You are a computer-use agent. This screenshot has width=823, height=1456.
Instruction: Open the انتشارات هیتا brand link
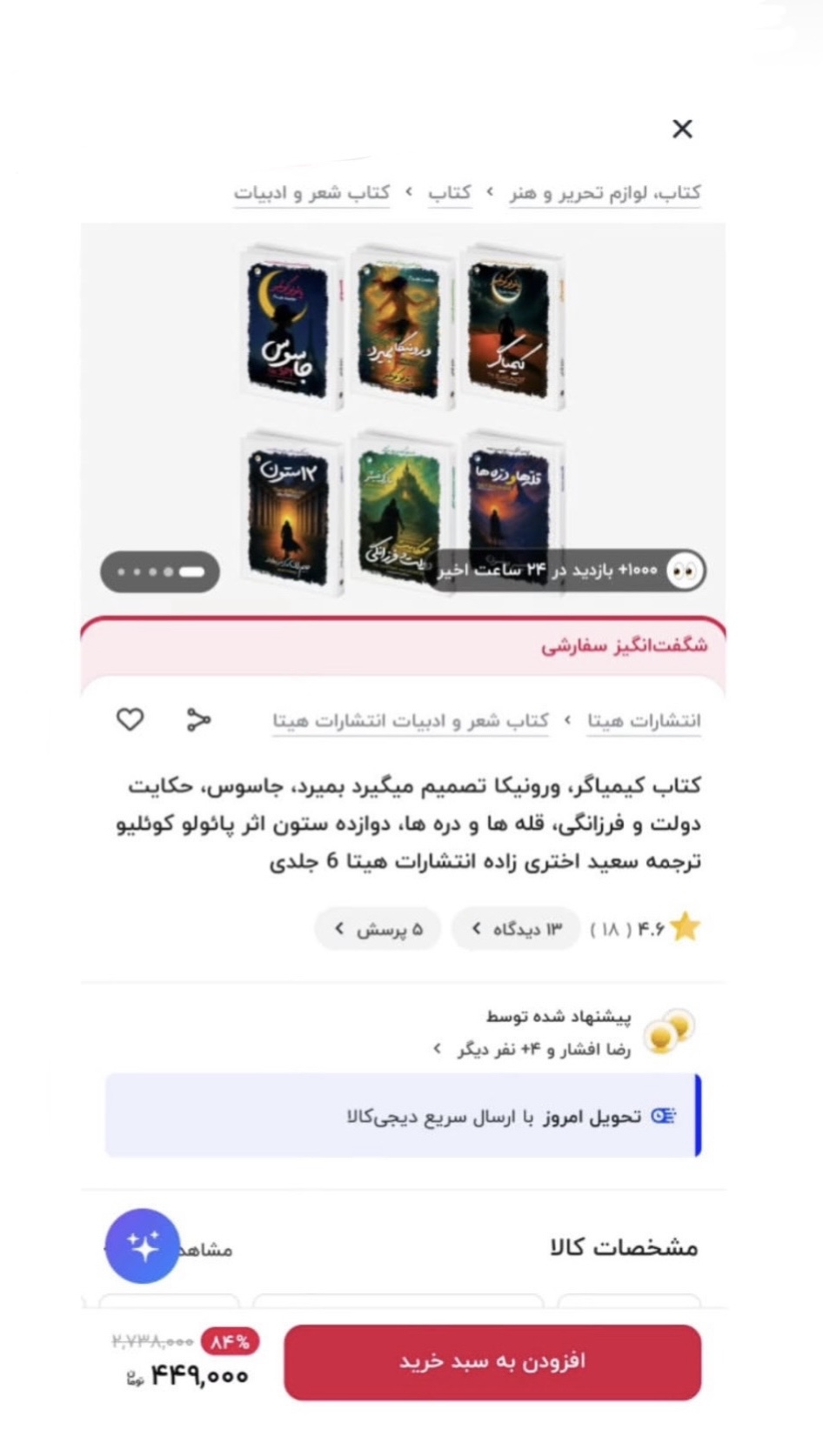point(644,721)
